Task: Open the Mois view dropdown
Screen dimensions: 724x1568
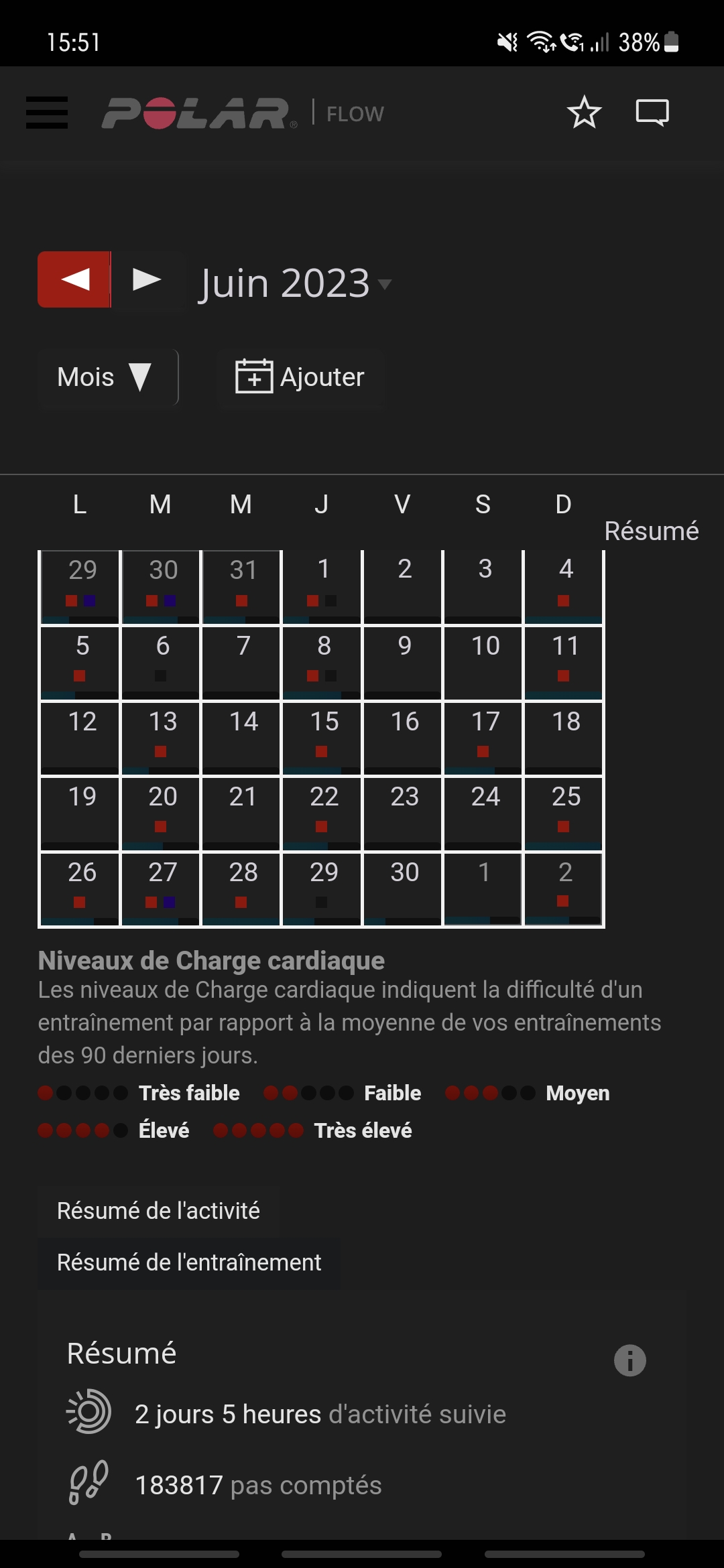Action: [107, 377]
